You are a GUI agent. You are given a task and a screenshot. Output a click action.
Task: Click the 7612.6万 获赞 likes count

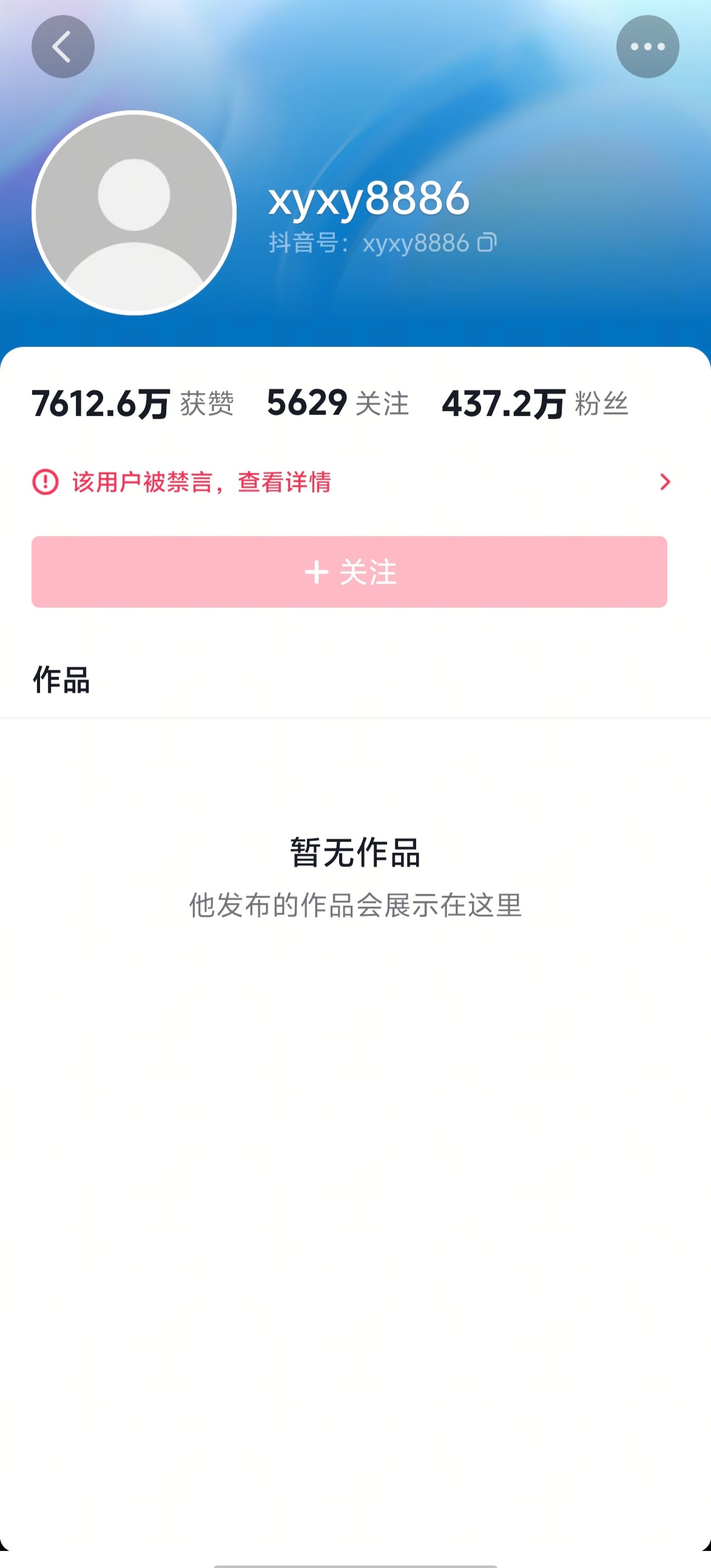[134, 402]
